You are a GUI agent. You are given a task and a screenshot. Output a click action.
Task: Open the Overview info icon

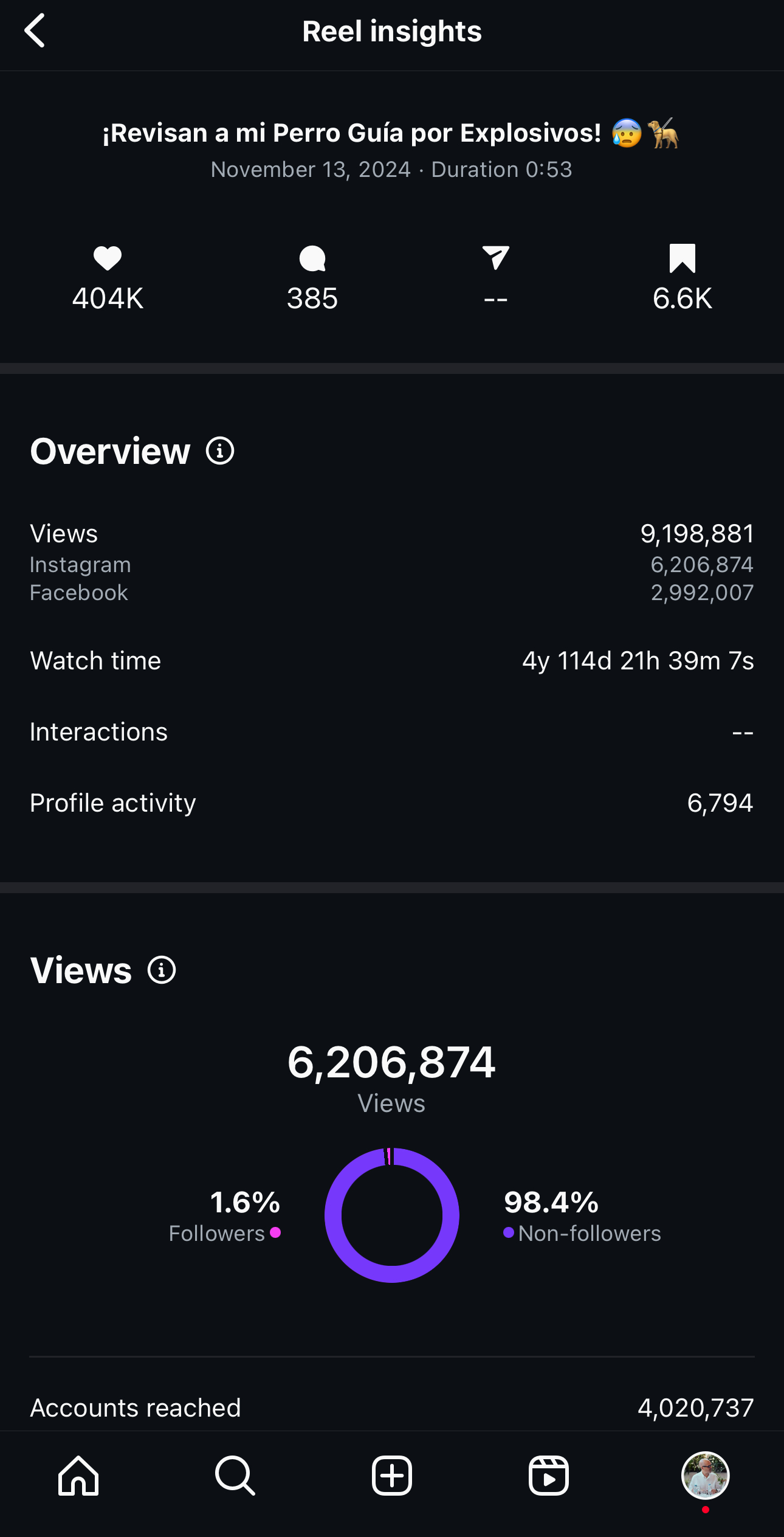[220, 451]
